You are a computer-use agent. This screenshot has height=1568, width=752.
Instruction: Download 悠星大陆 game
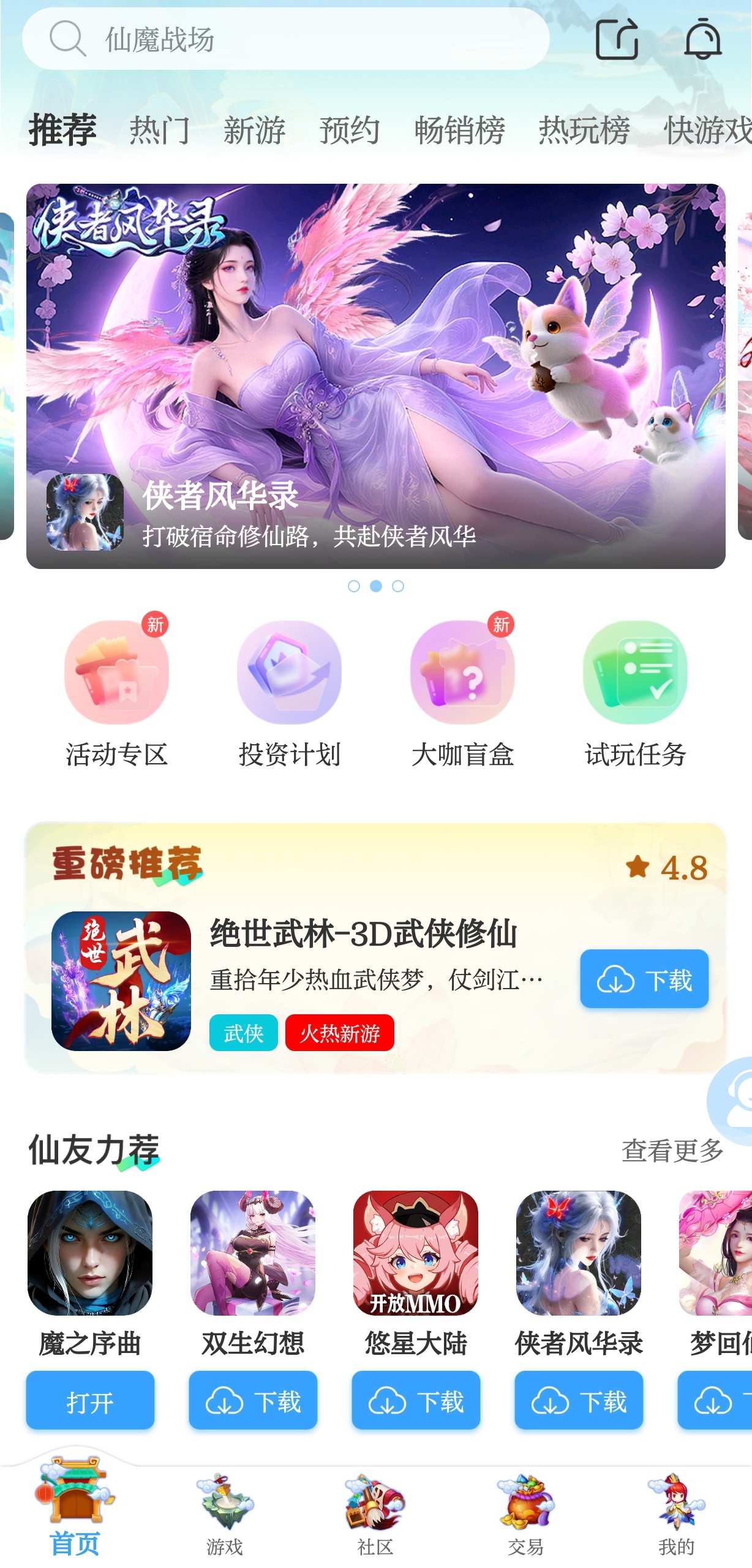(416, 1400)
